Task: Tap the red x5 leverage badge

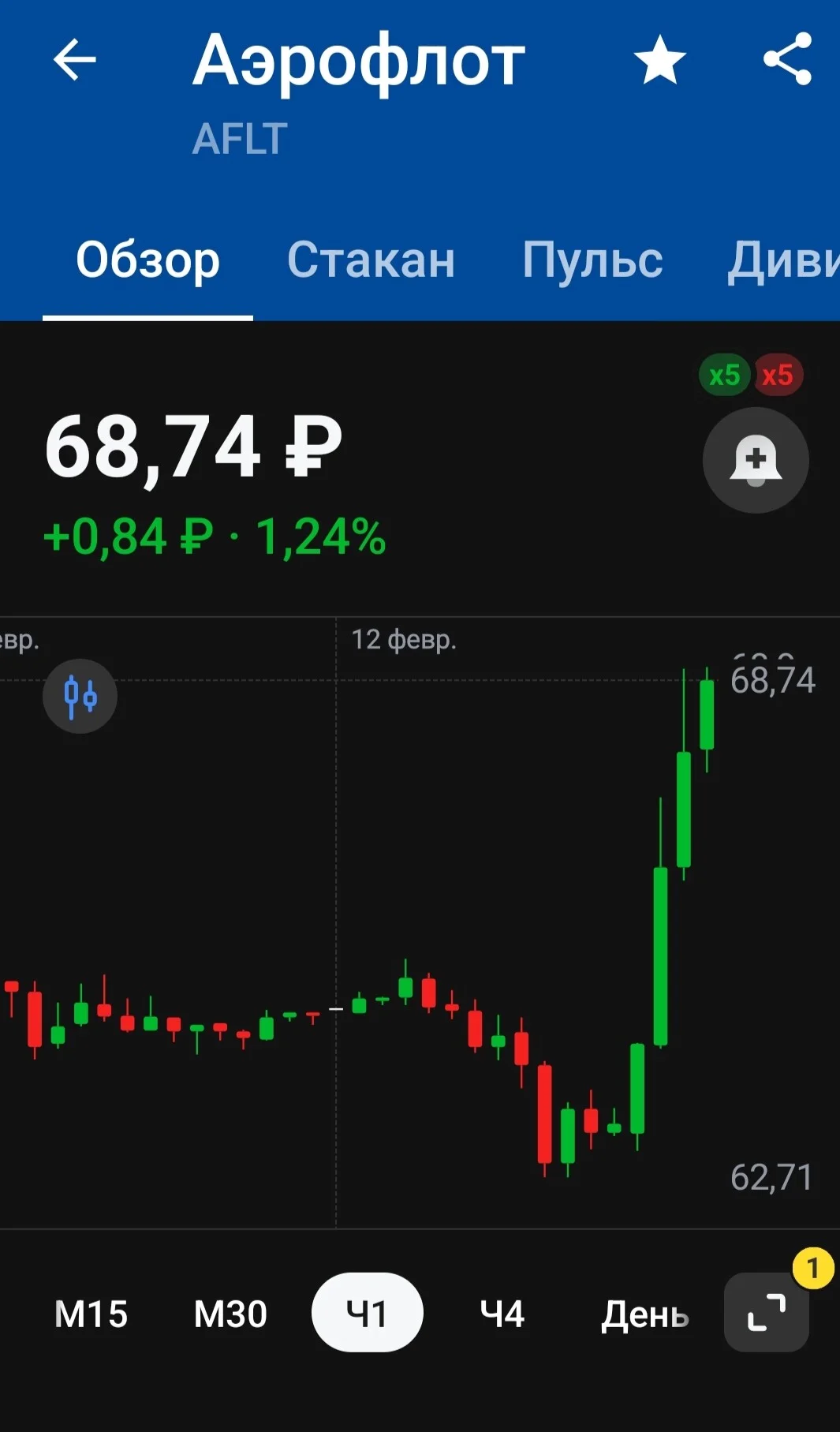Action: coord(778,375)
